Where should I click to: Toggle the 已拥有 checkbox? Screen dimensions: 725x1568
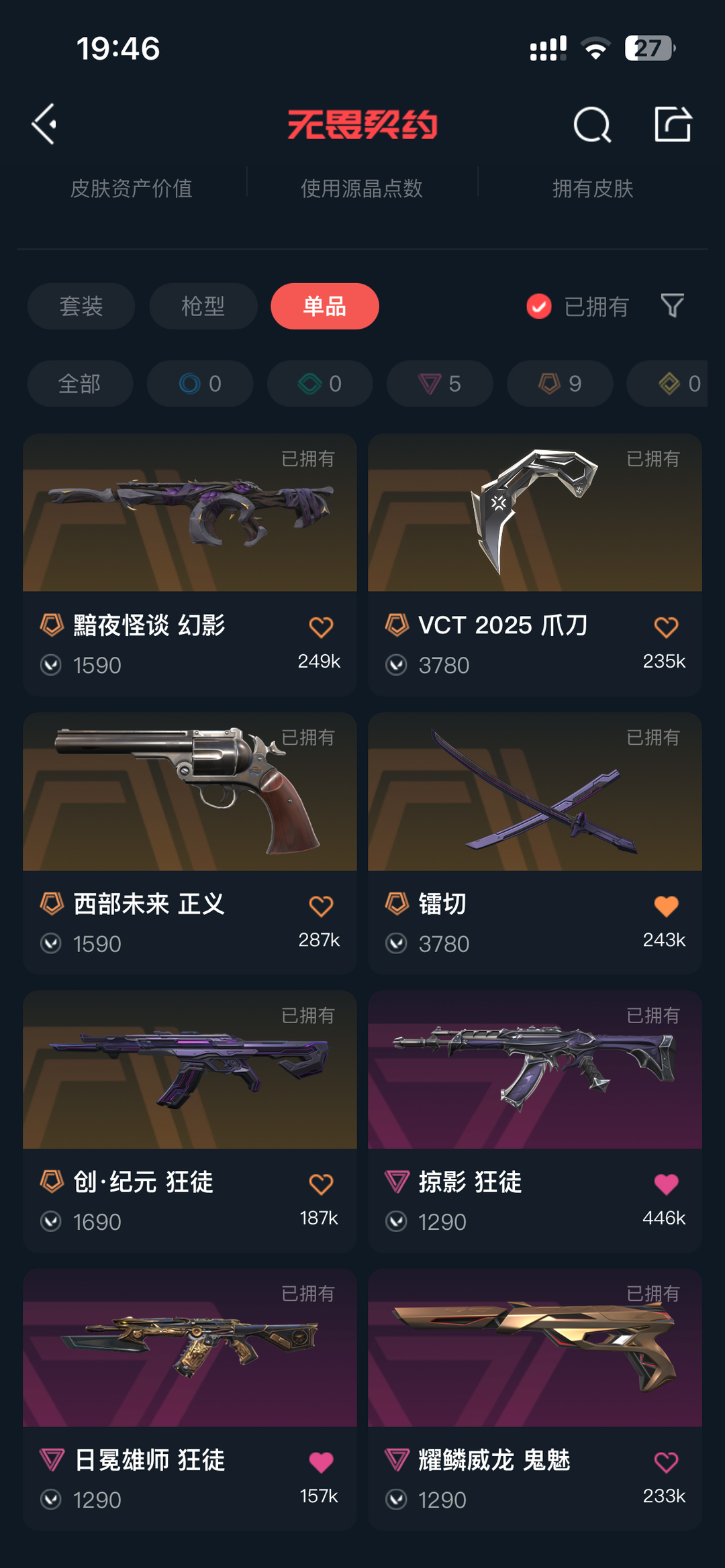[x=539, y=307]
